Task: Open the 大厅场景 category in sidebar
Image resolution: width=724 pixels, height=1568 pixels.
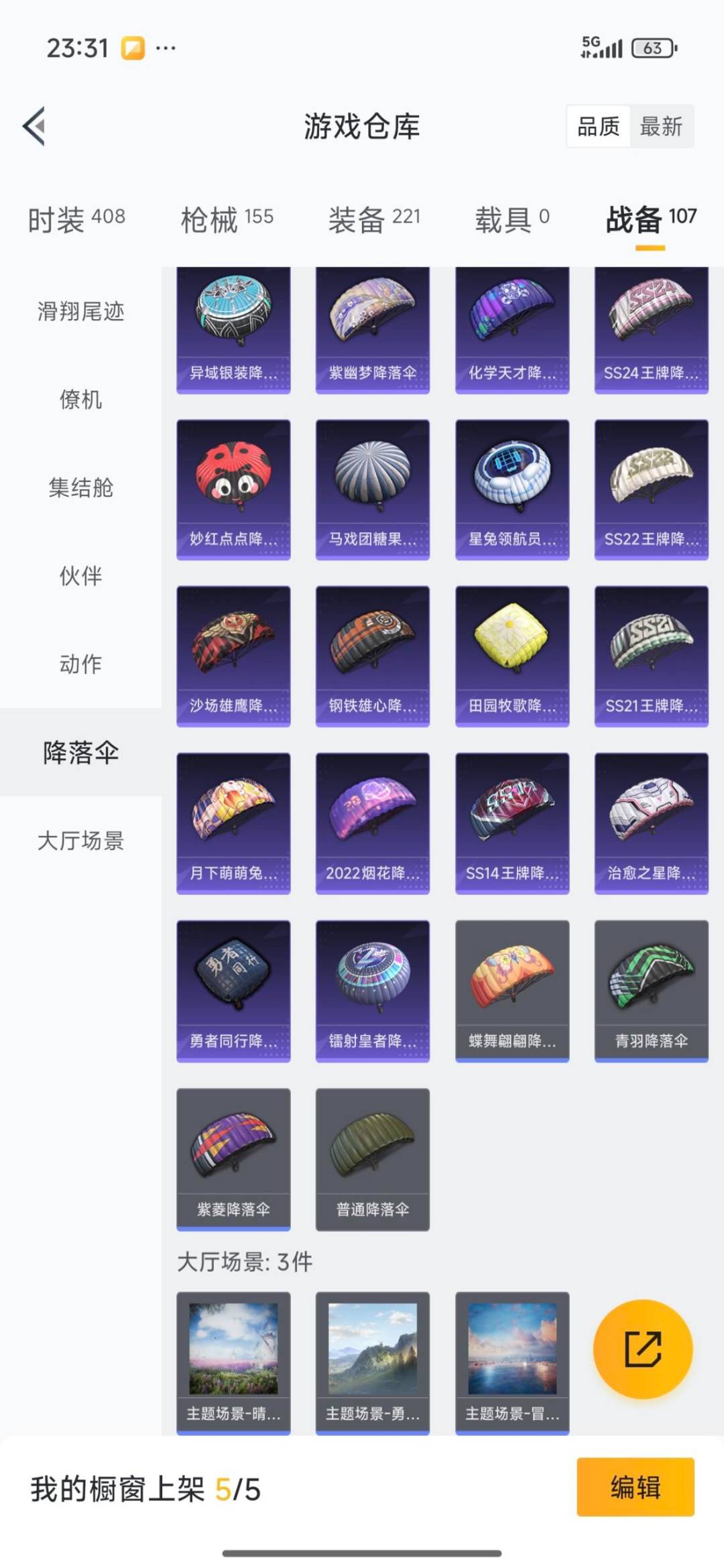Action: 80,841
